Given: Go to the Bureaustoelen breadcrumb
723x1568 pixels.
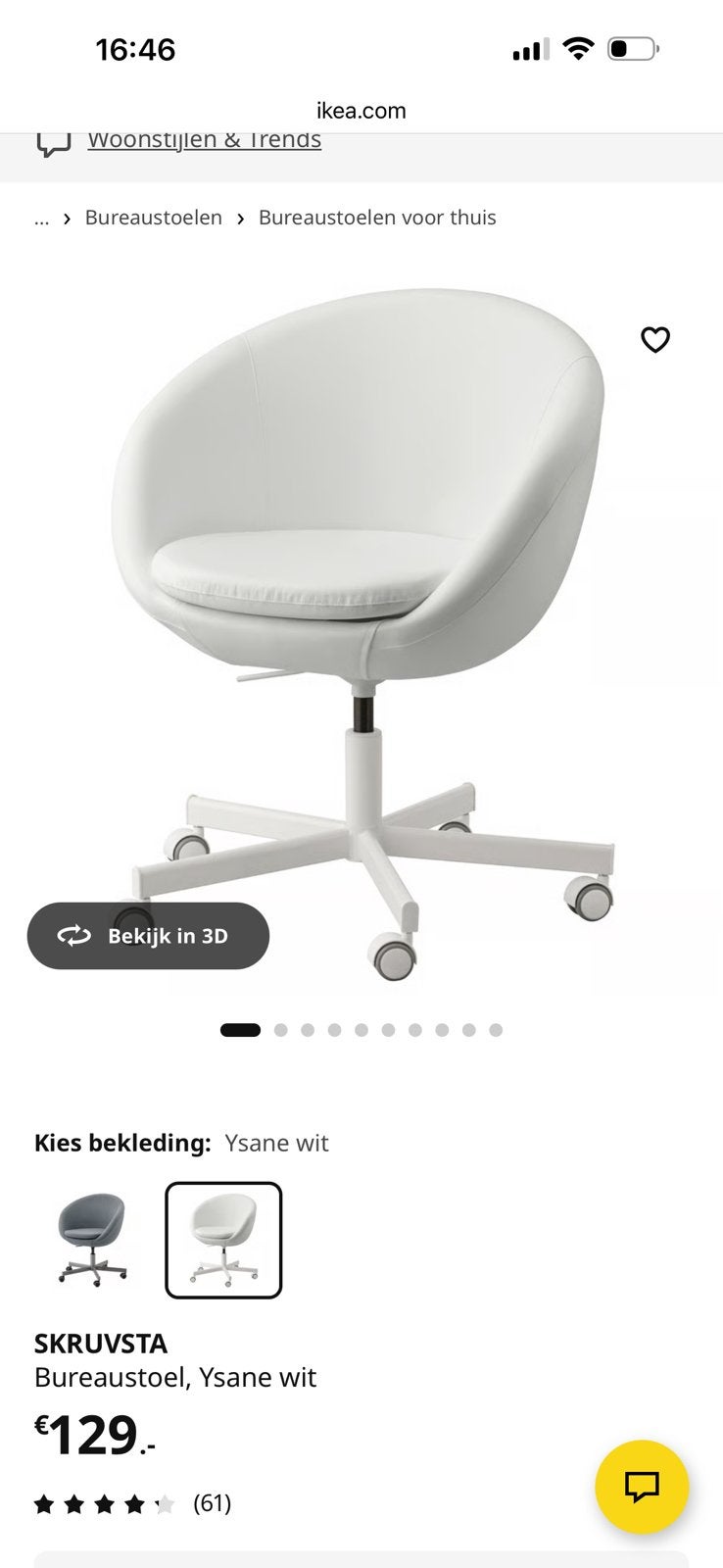Looking at the screenshot, I should click(154, 218).
